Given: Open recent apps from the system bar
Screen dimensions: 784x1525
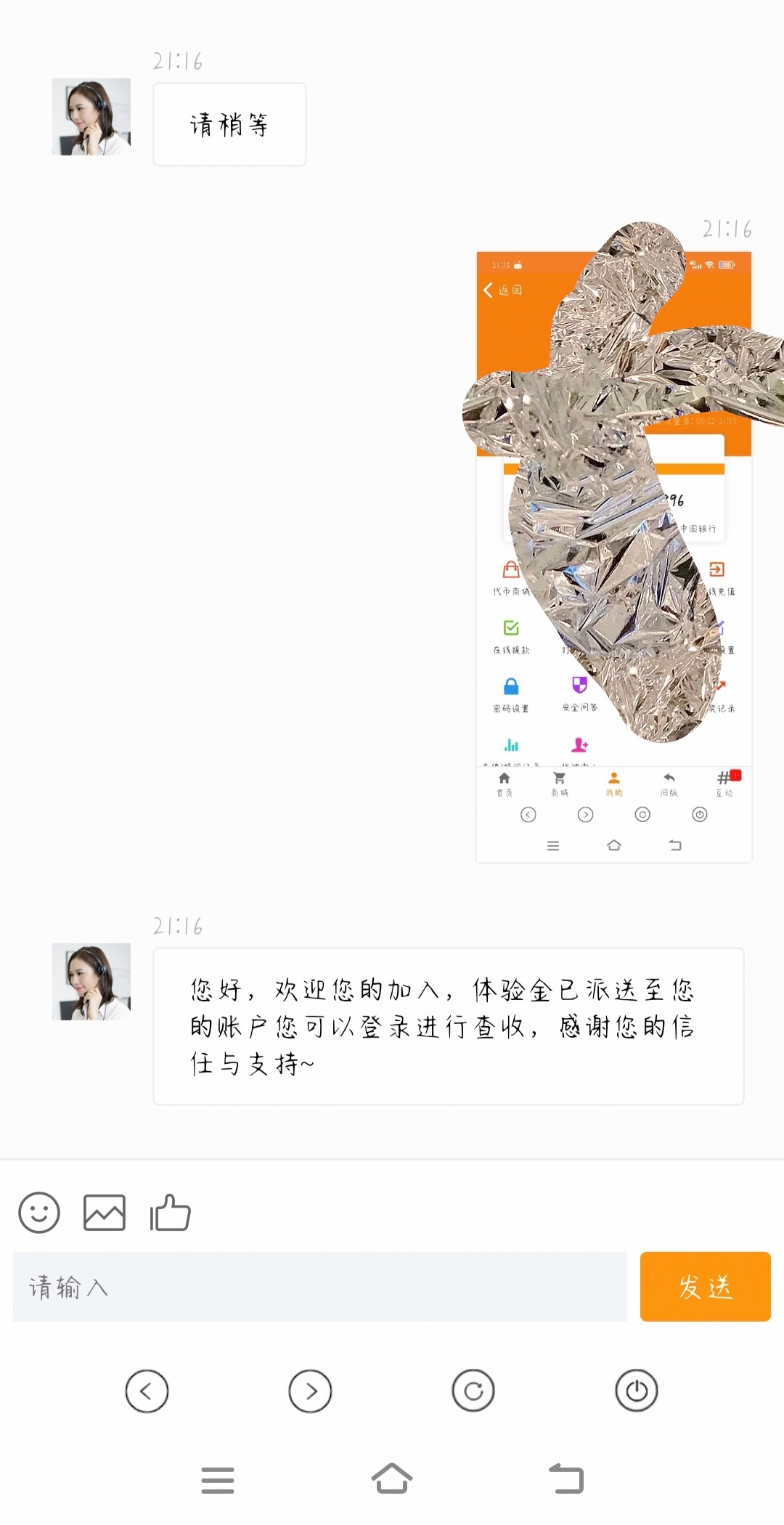Looking at the screenshot, I should click(218, 1480).
